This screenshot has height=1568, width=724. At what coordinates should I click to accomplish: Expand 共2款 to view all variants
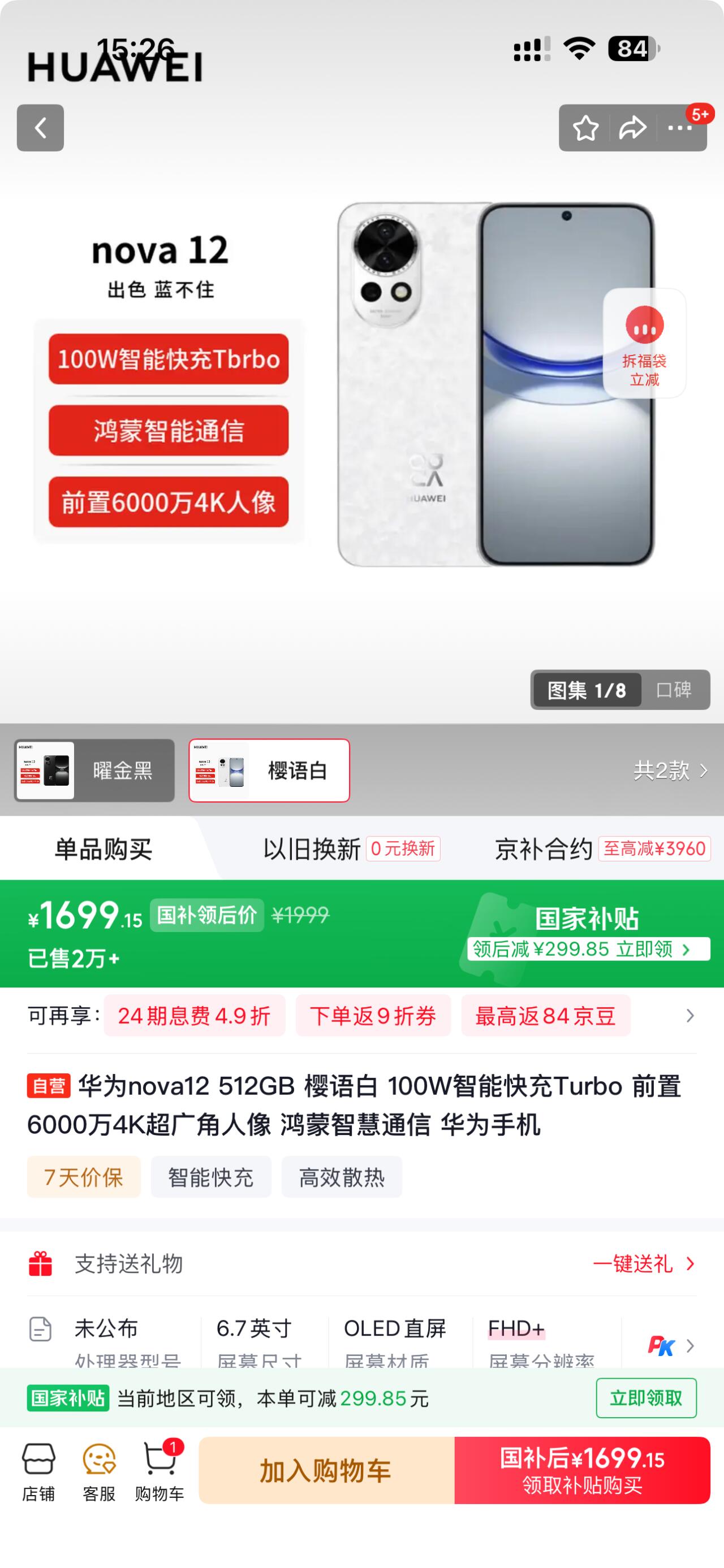tap(670, 770)
